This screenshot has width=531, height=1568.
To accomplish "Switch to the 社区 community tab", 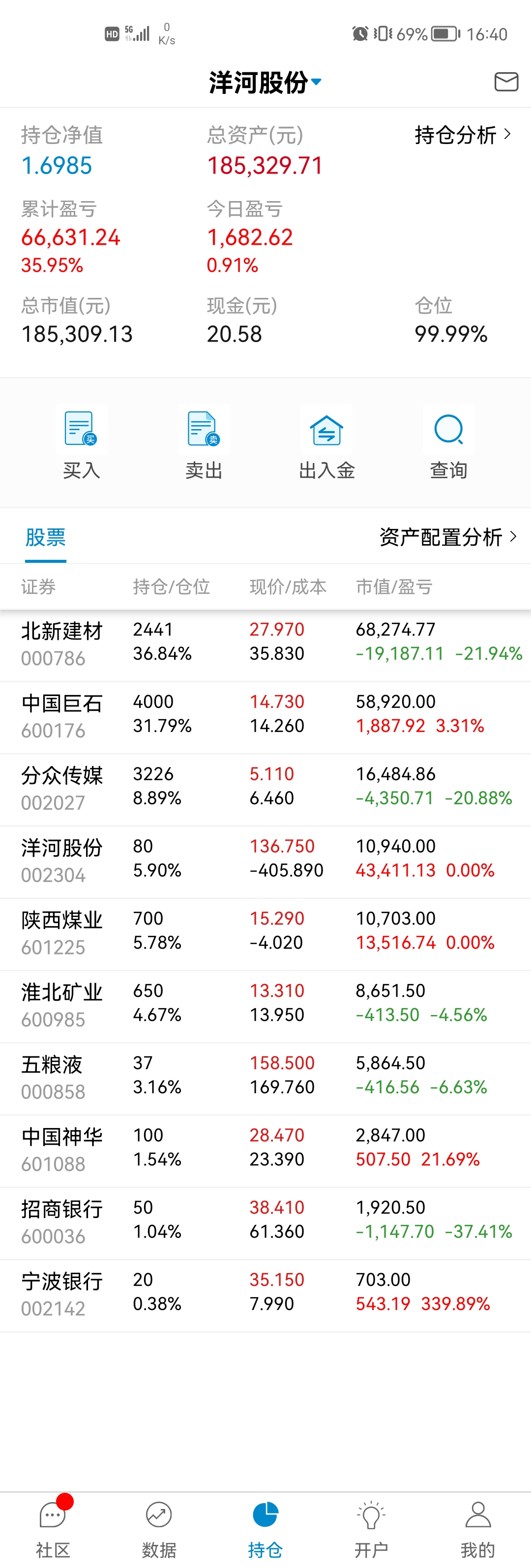I will point(53,1527).
